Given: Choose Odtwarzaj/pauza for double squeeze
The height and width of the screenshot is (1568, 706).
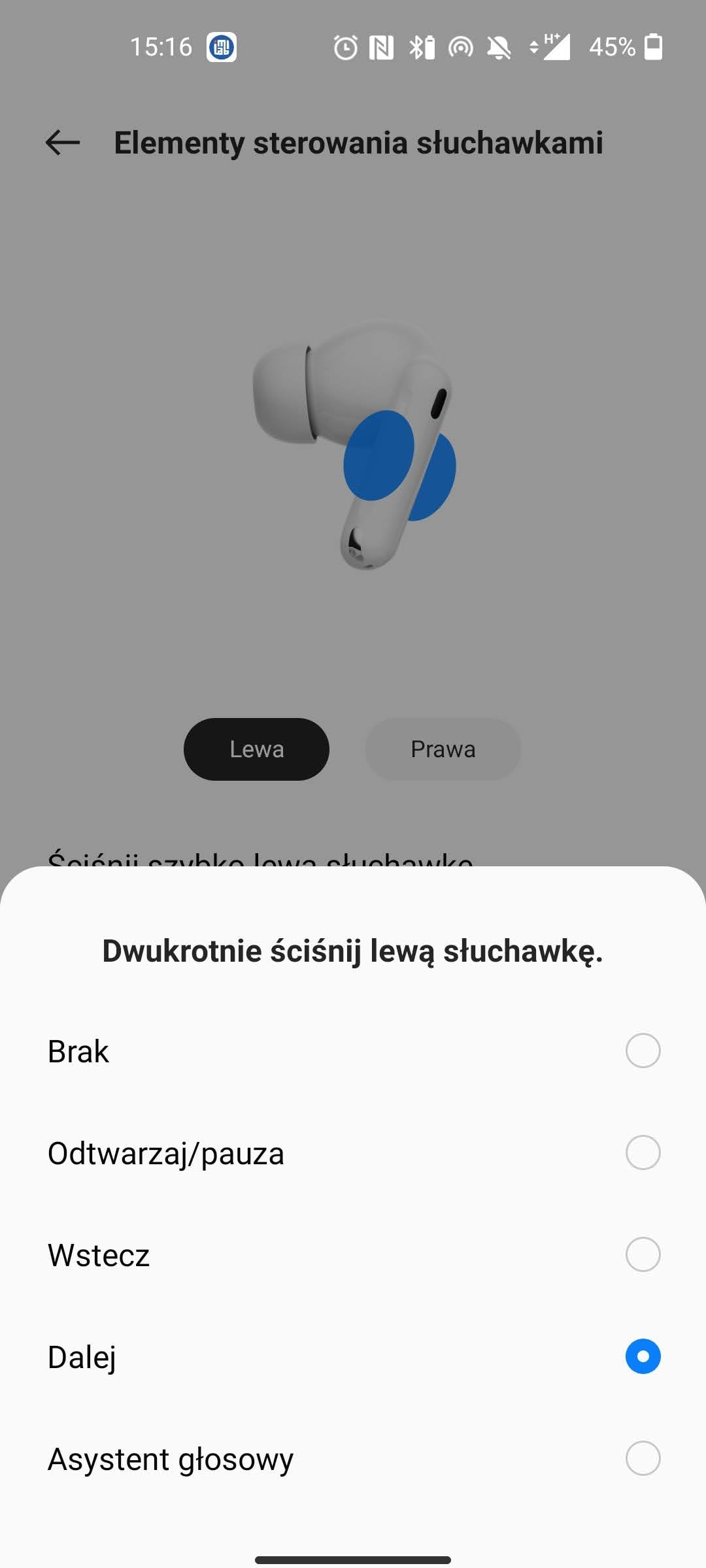Looking at the screenshot, I should tap(642, 1152).
